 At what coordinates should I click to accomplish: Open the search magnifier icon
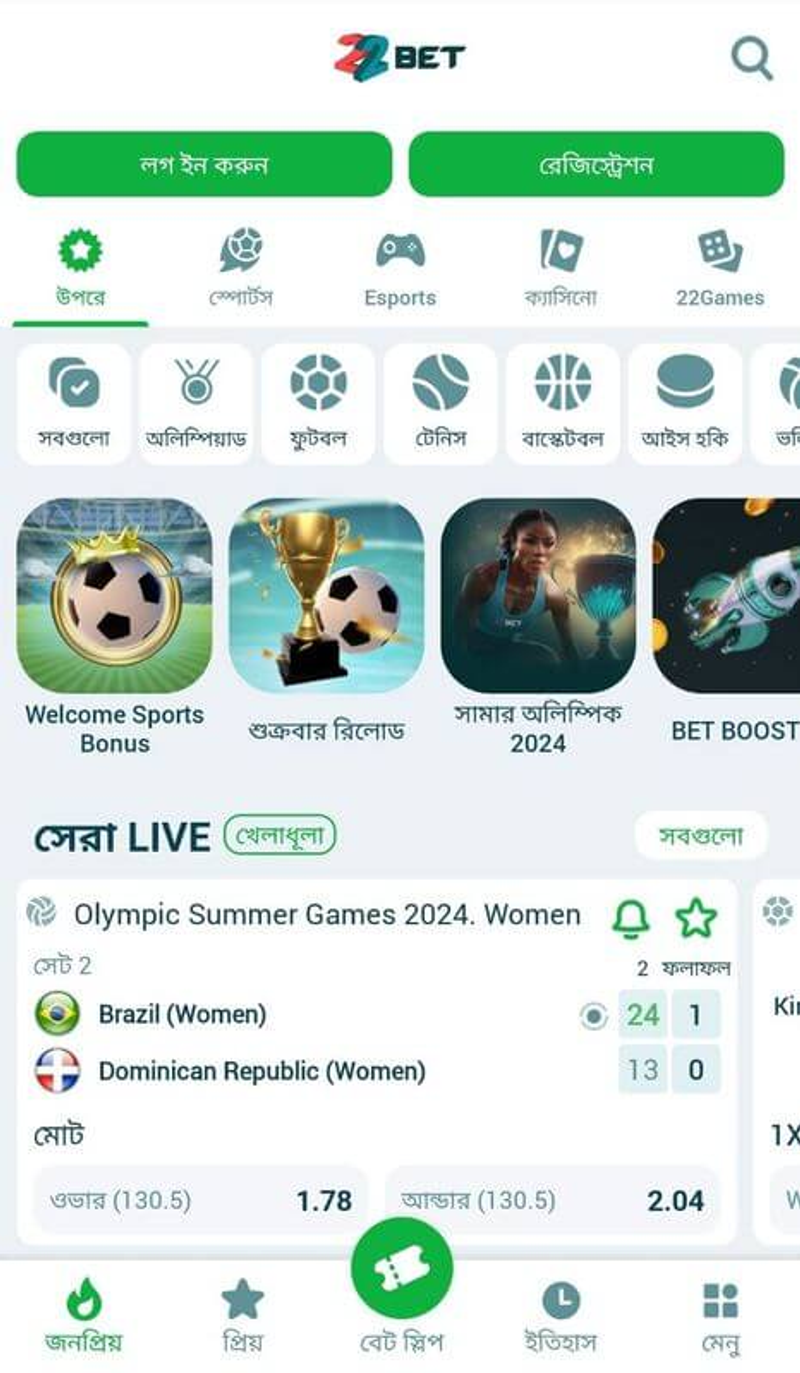coord(751,58)
